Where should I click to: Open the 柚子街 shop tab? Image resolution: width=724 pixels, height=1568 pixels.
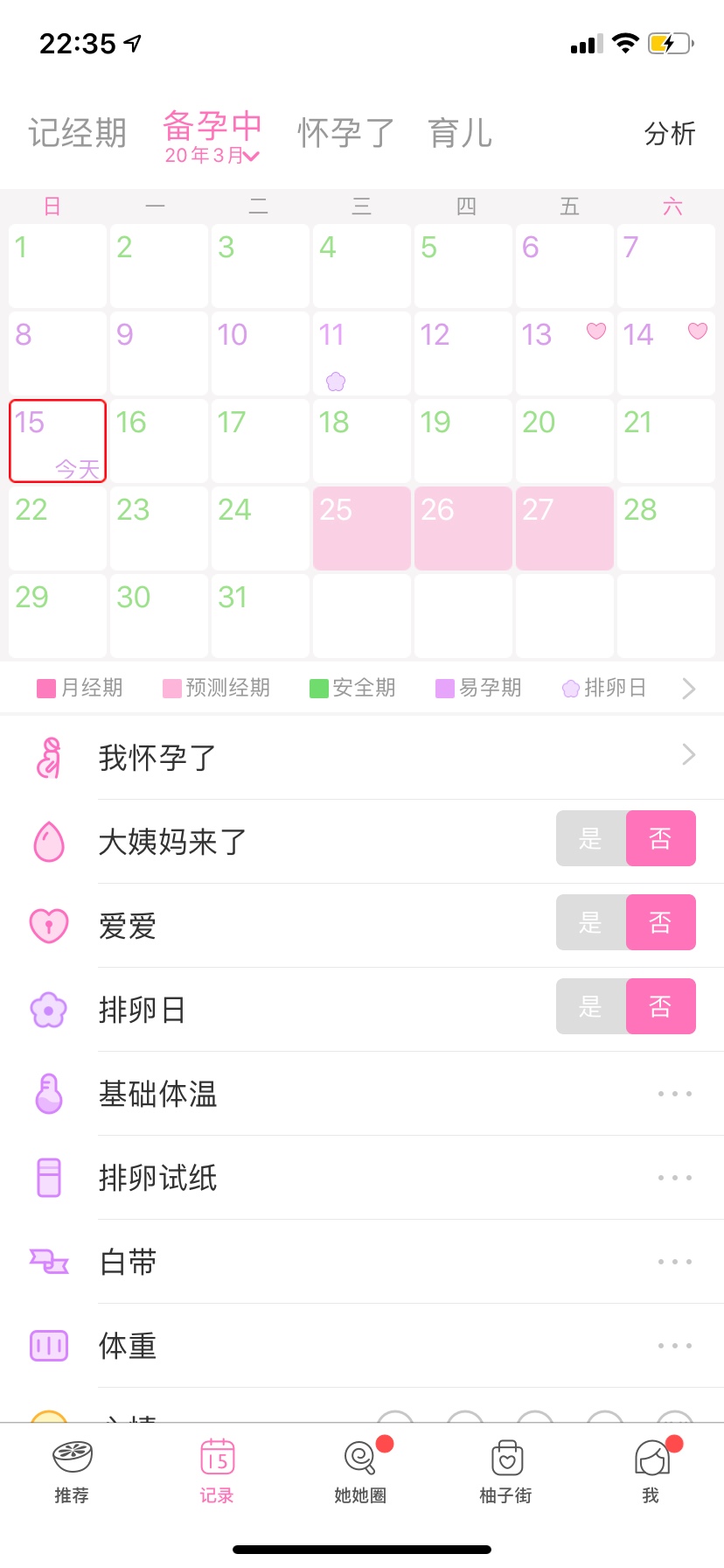pos(505,1470)
